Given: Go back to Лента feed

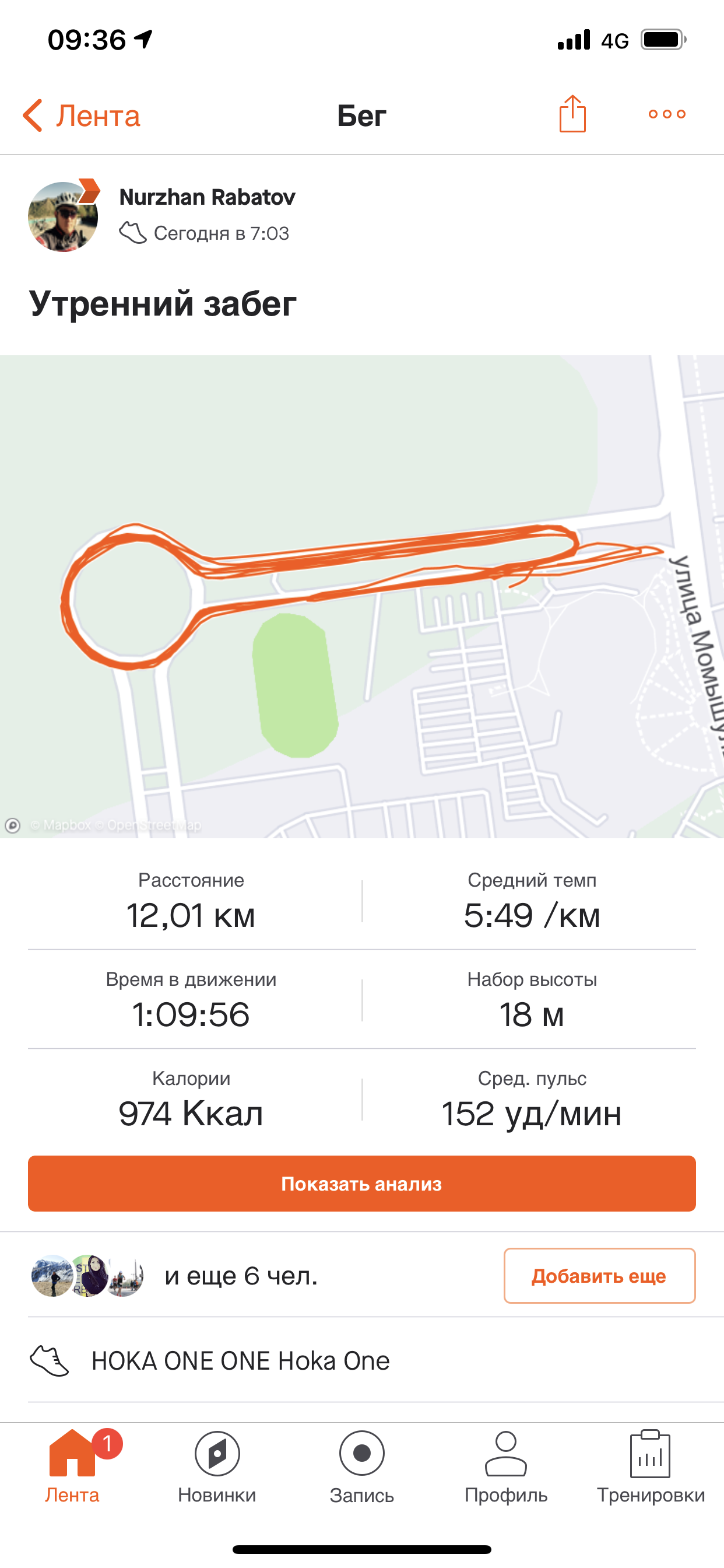Looking at the screenshot, I should point(82,116).
